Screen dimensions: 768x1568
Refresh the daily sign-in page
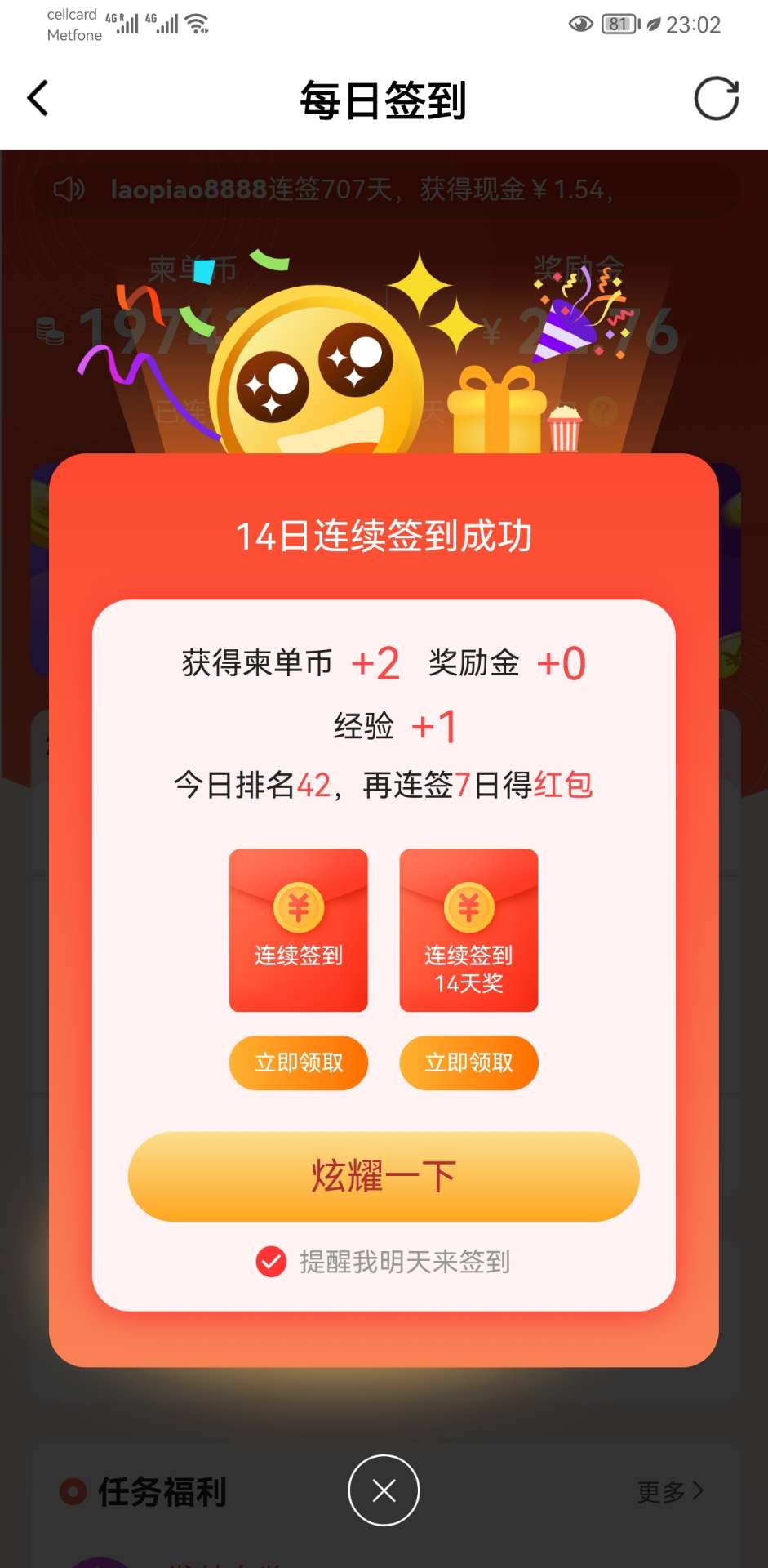point(716,99)
